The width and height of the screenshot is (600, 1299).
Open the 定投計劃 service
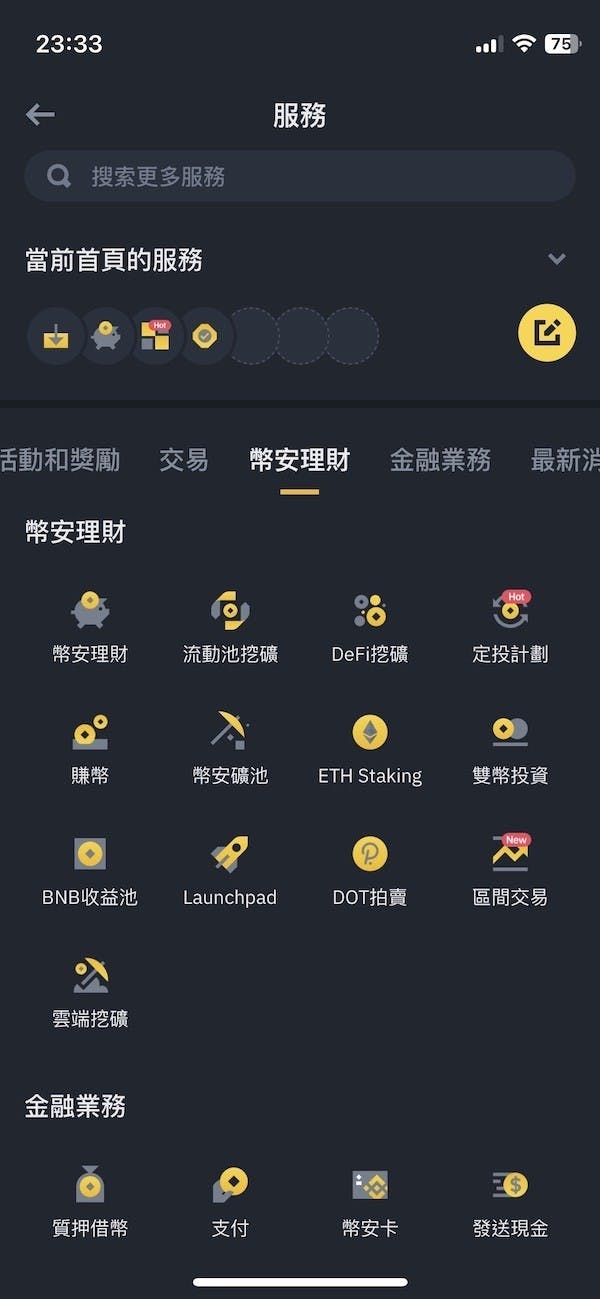coord(510,627)
